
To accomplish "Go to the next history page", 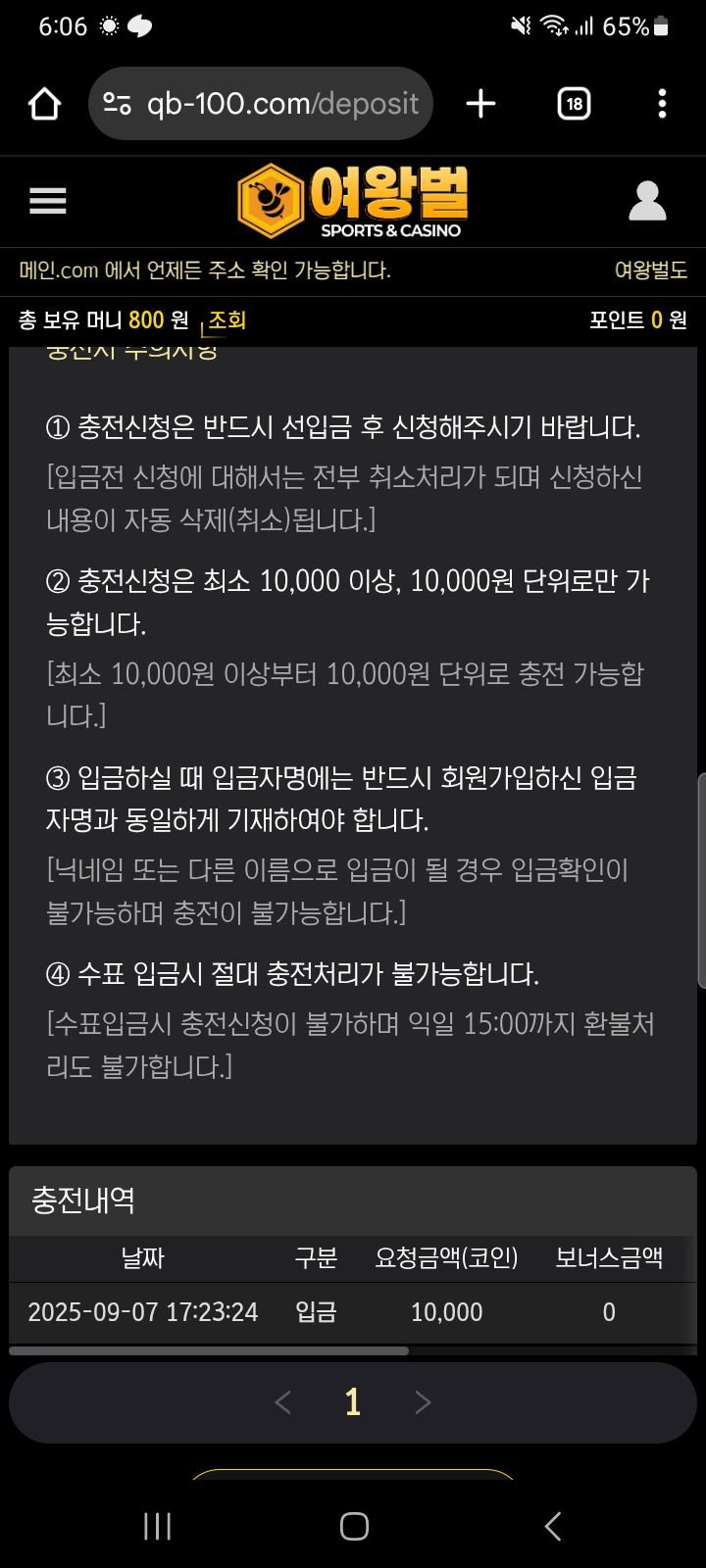I will point(423,1402).
